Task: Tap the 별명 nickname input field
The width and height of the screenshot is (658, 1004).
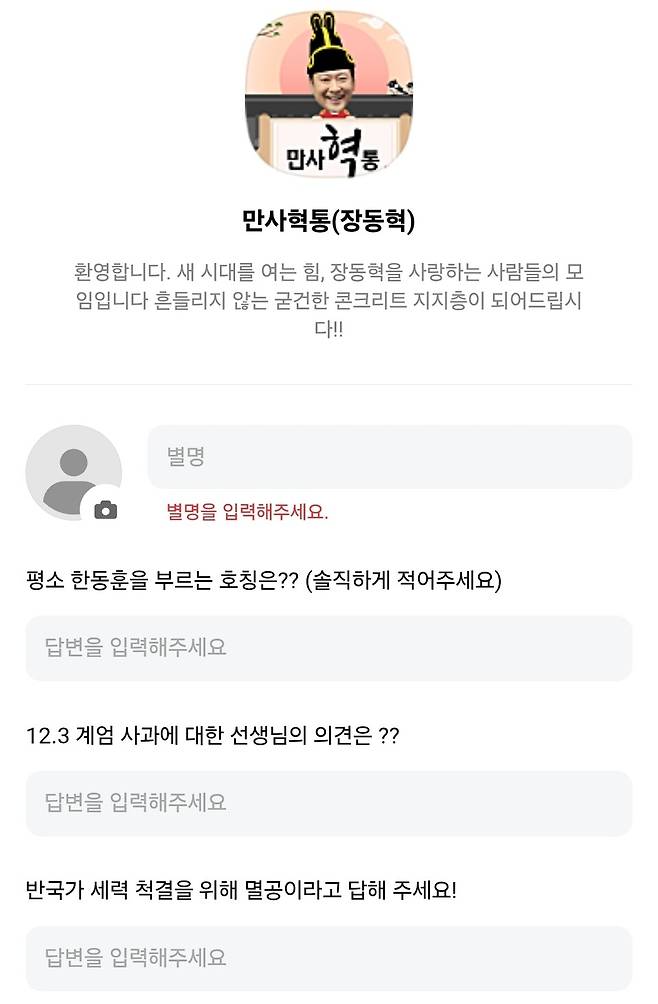Action: point(389,457)
